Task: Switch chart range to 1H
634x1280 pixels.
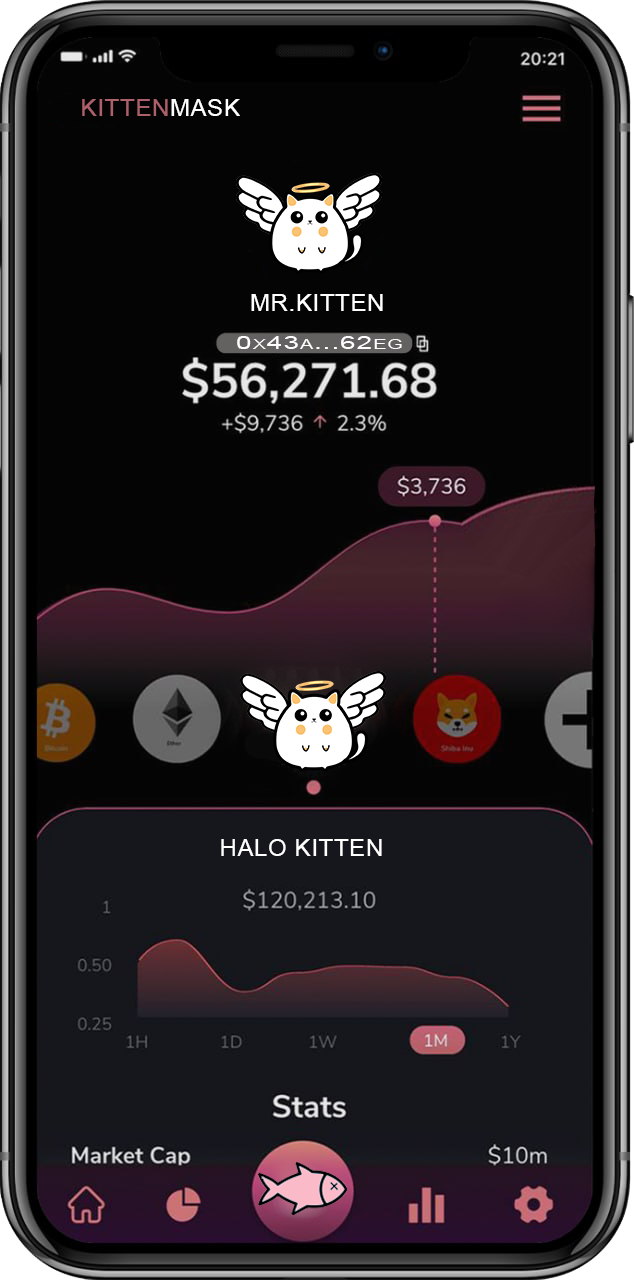Action: pos(137,1042)
